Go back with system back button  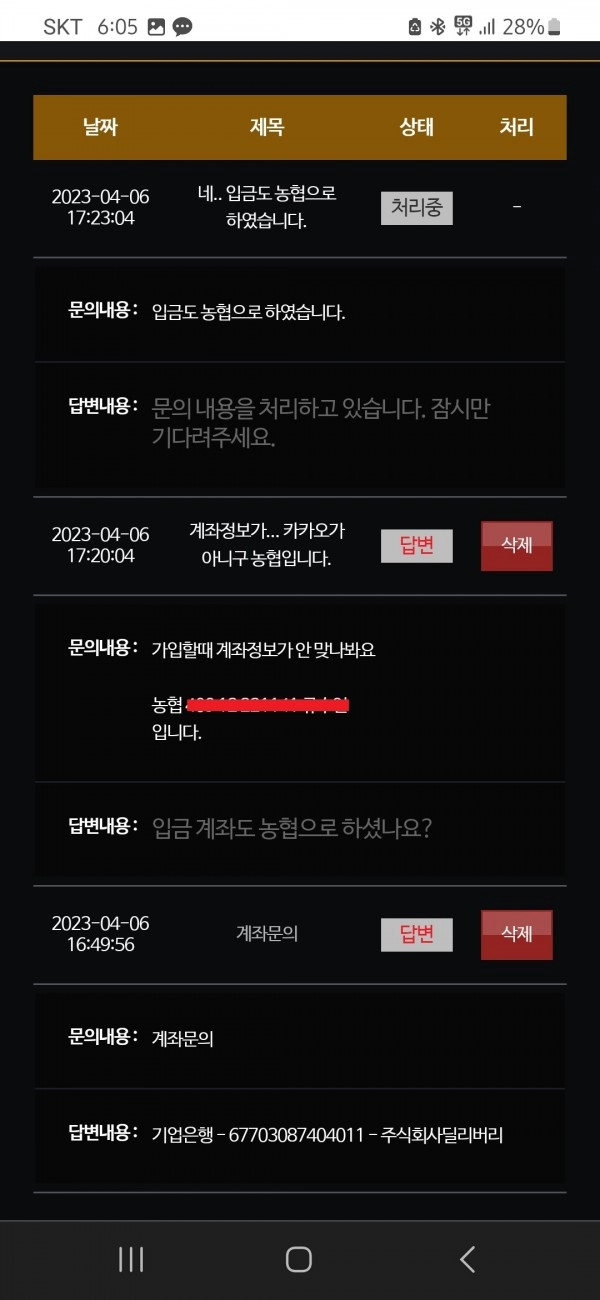coord(467,1259)
